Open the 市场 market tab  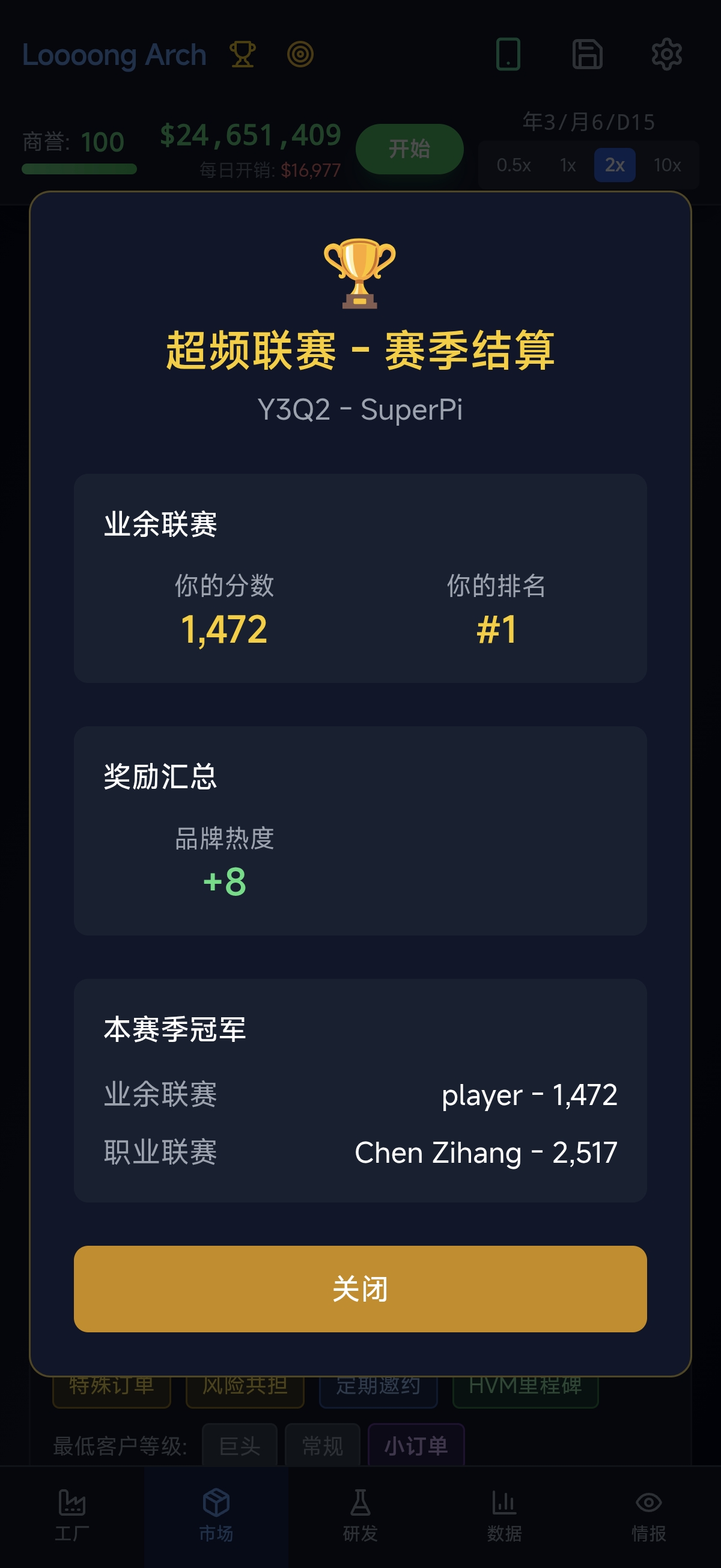click(217, 1516)
